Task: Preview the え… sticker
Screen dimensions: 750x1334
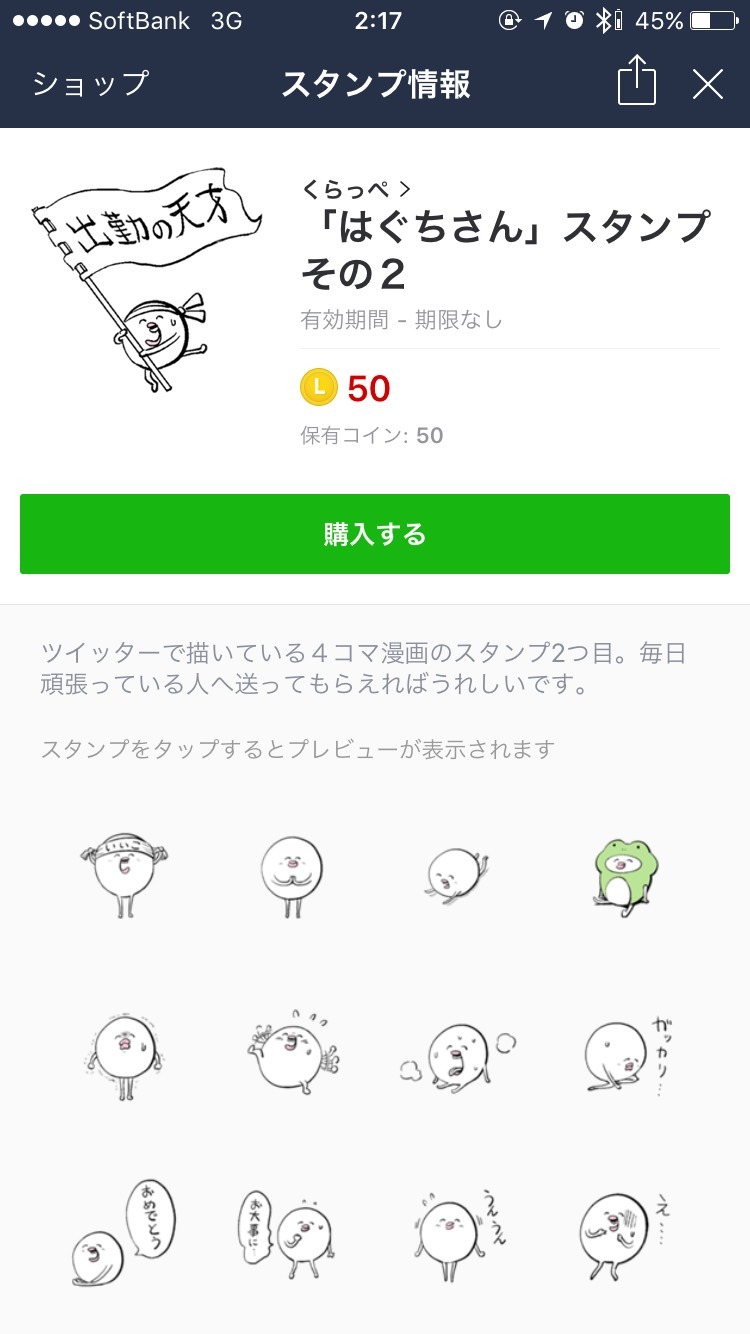Action: tap(625, 1232)
